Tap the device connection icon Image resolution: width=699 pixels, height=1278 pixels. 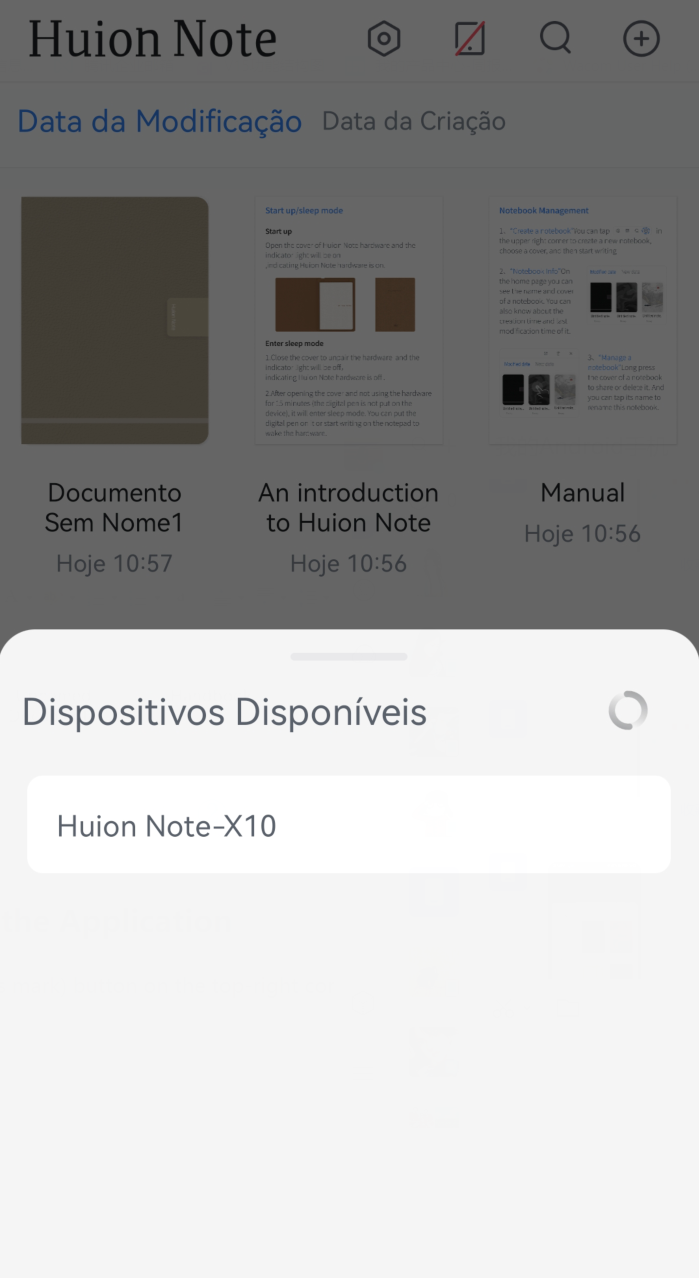point(469,39)
